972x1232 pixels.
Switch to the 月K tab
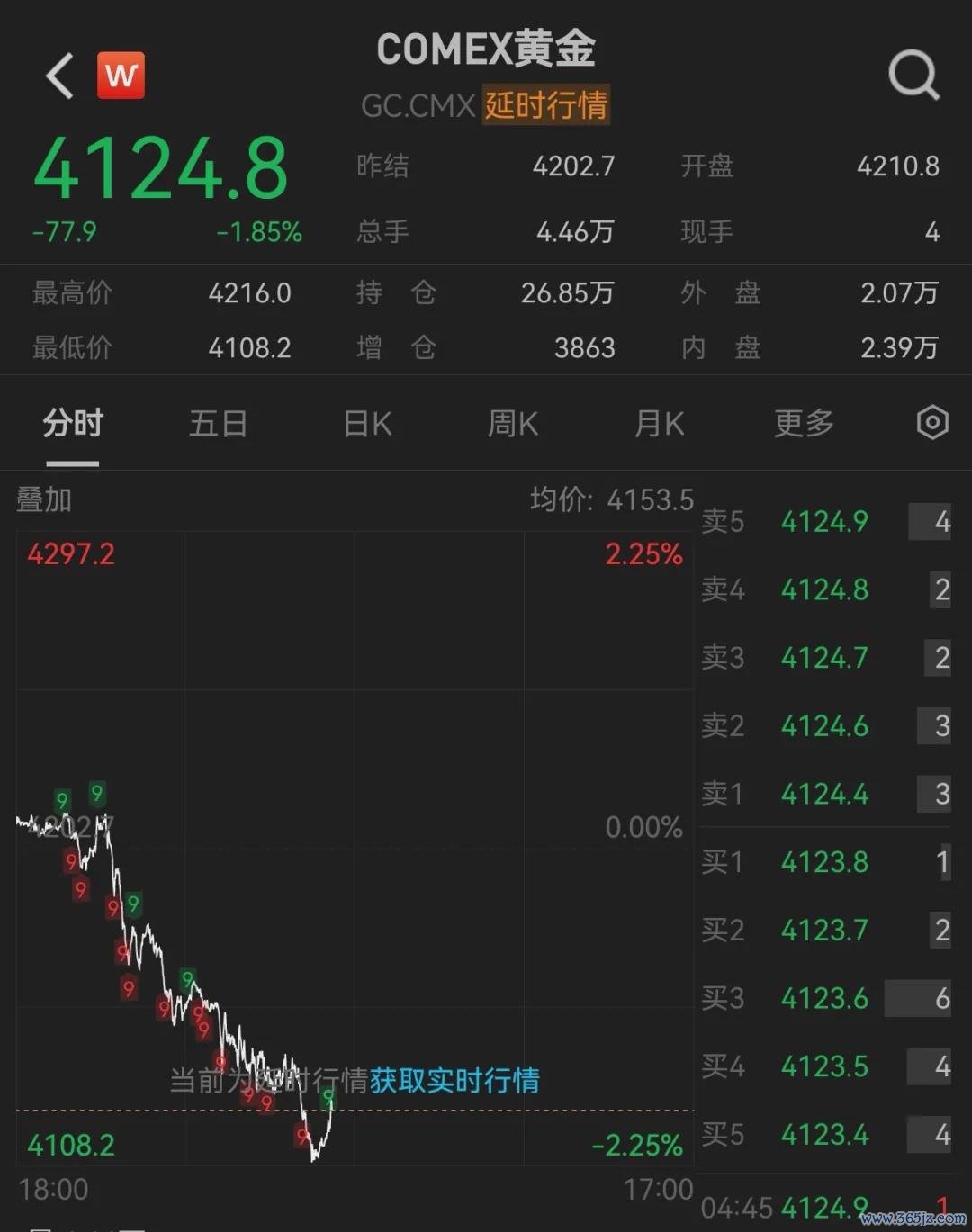(660, 423)
